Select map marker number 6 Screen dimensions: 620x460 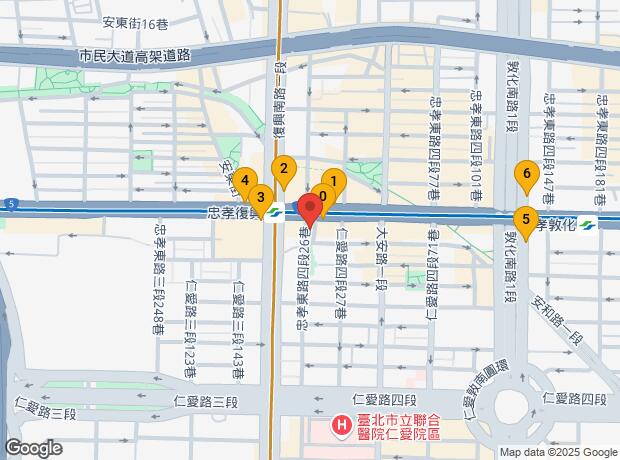(x=525, y=176)
